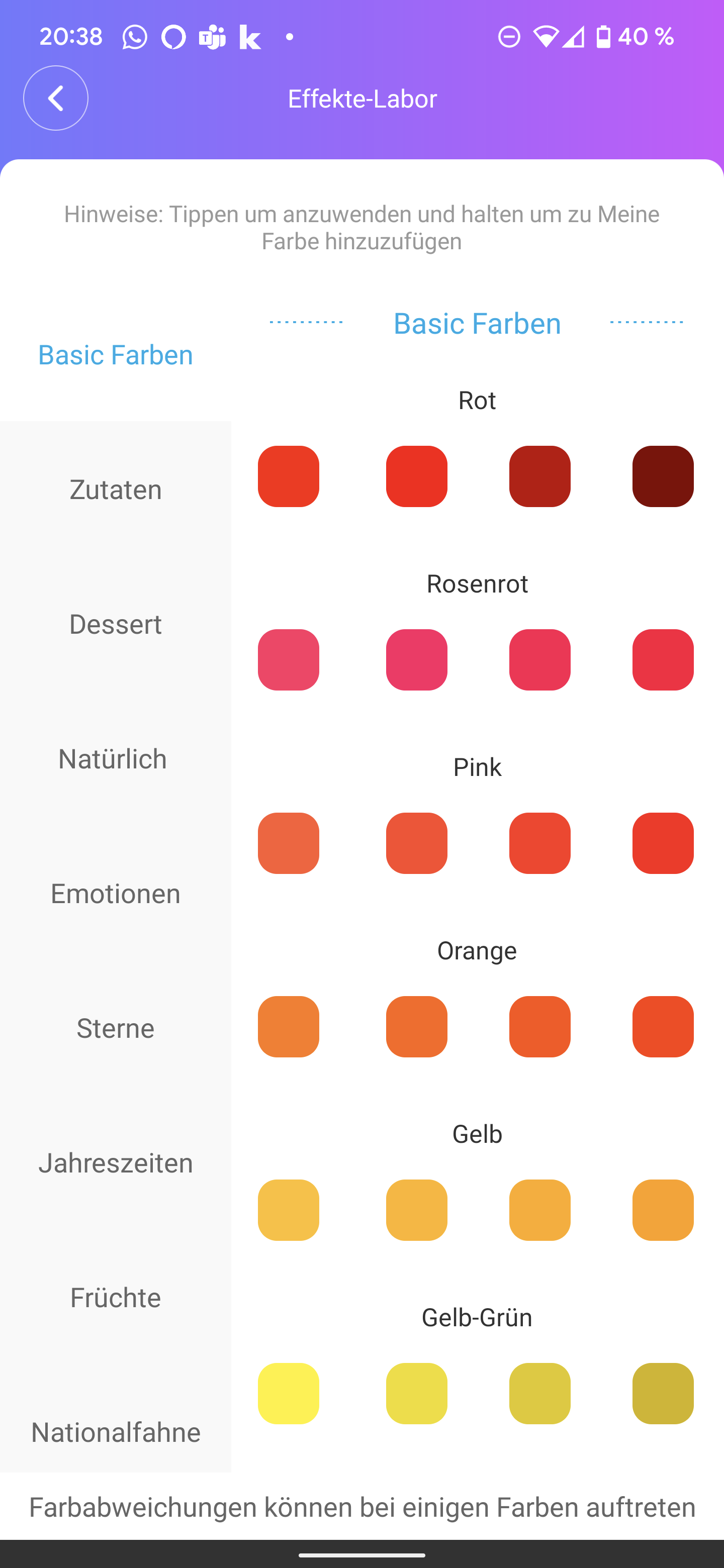Apply the first Orange swatch
Viewport: 724px width, 1568px height.
coord(288,1026)
